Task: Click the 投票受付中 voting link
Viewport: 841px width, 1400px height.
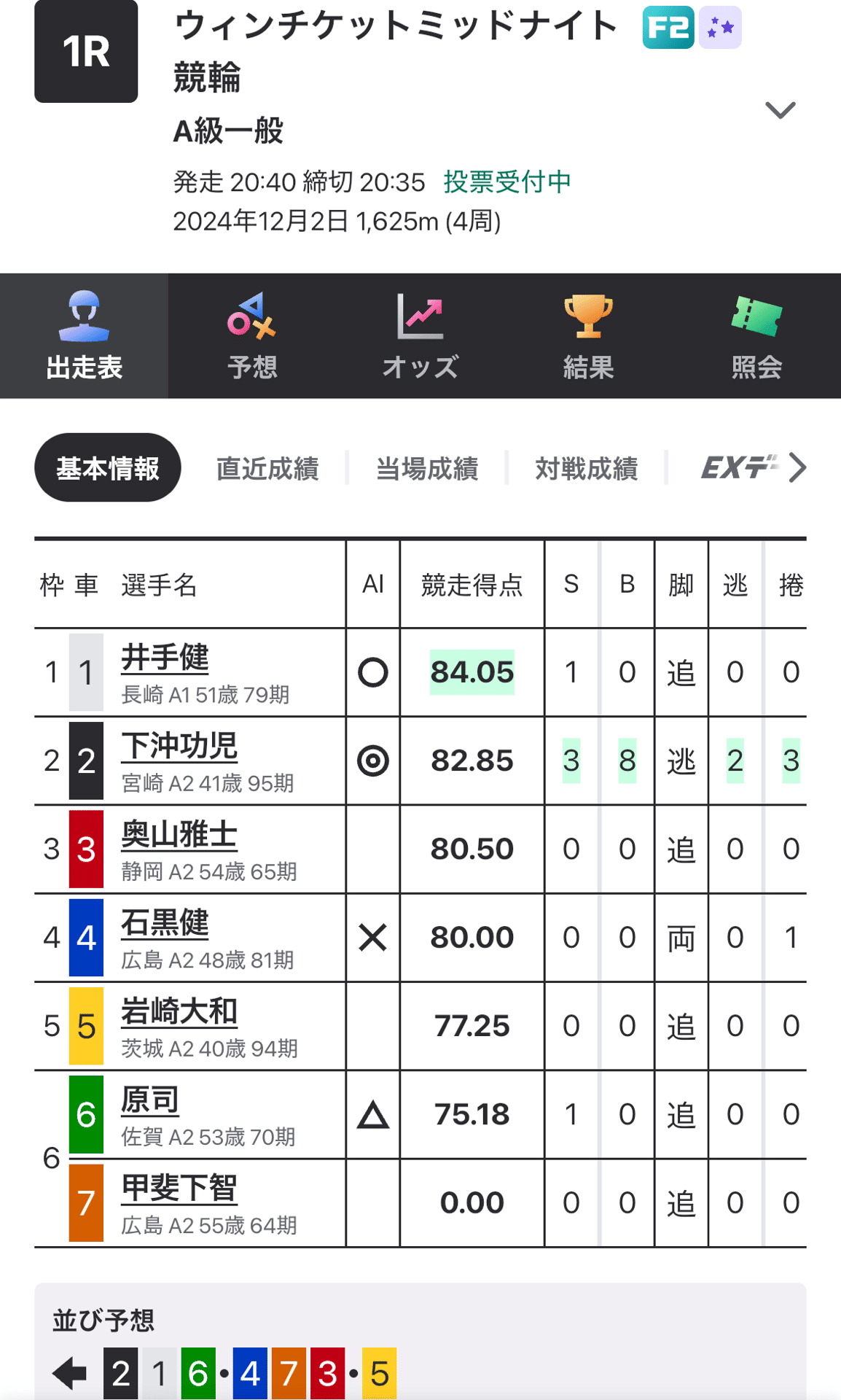Action: tap(508, 182)
